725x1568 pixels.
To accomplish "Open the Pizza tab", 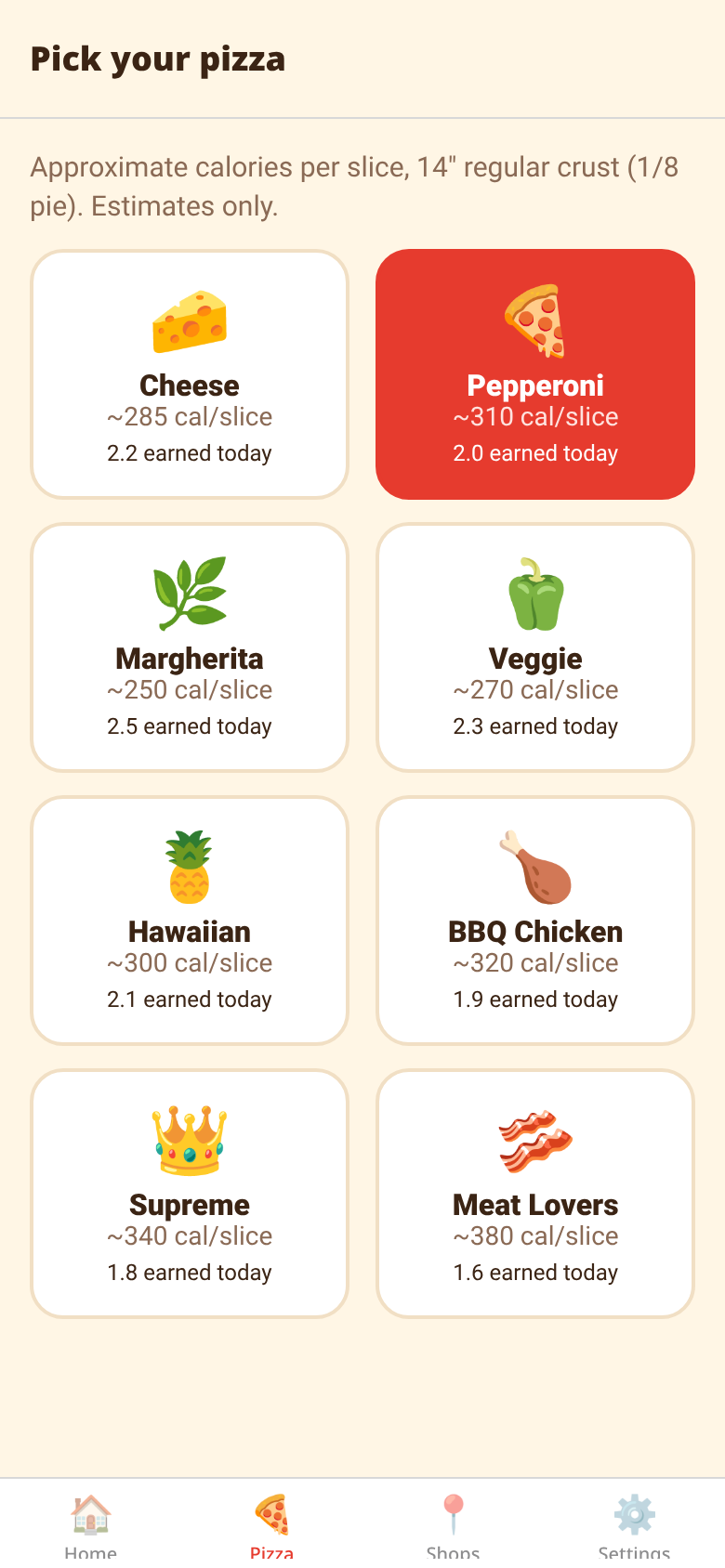I will pos(272,1523).
